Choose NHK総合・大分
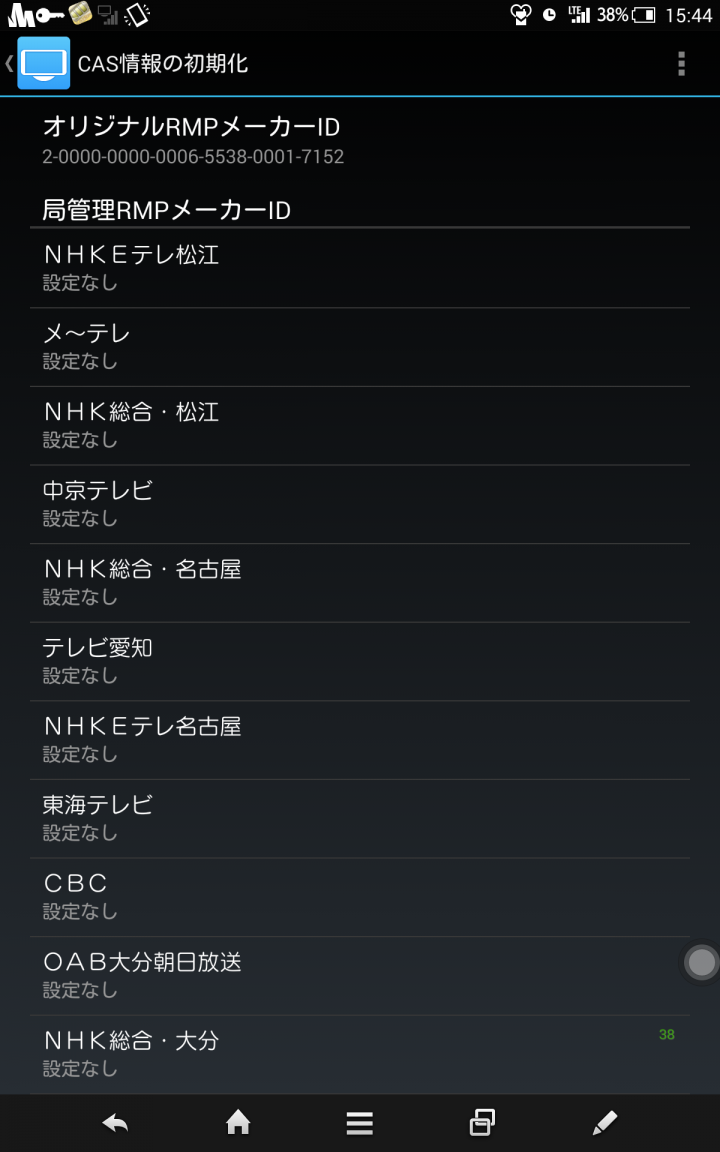 (x=360, y=1054)
